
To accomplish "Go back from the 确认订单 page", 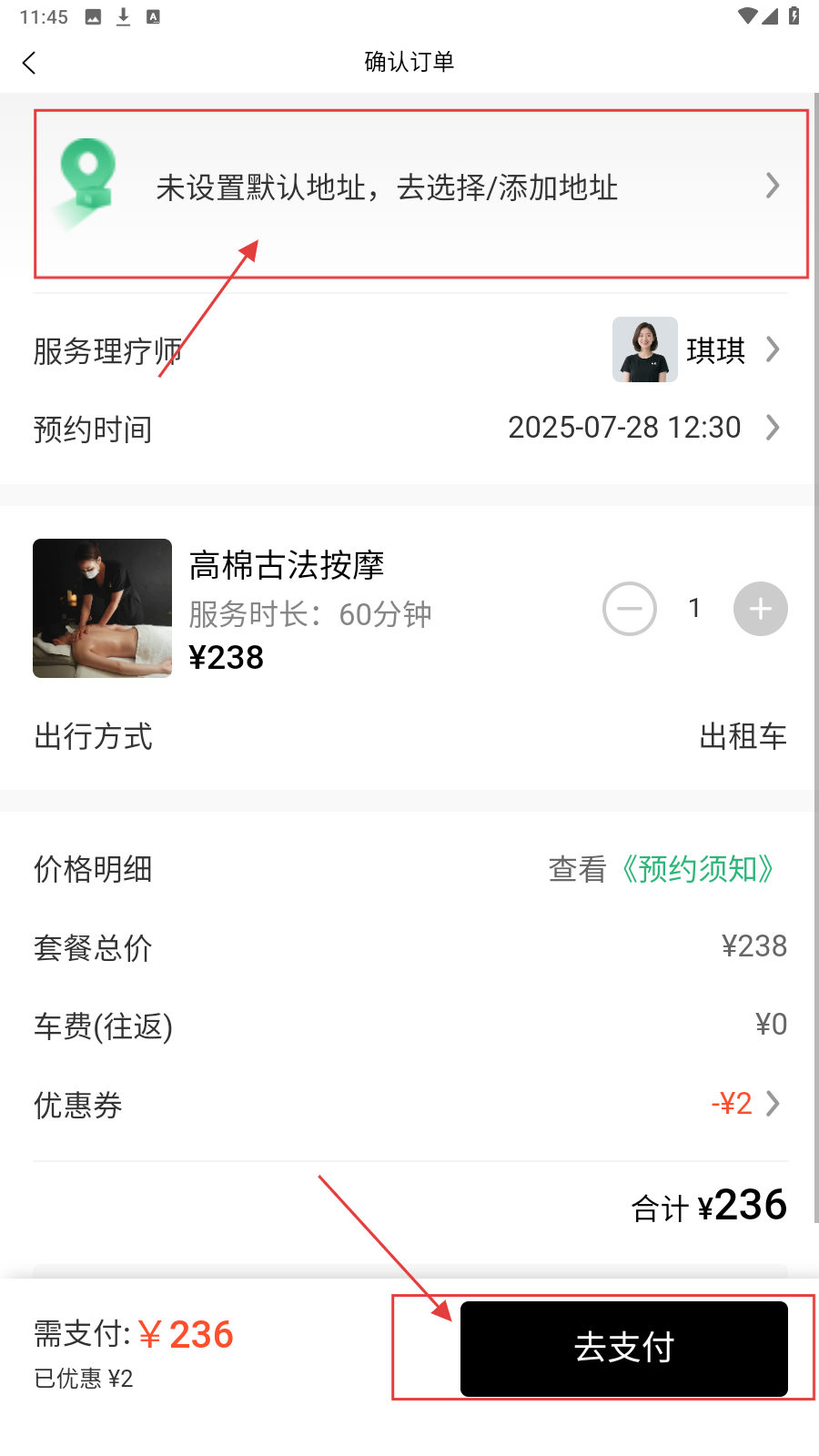I will [x=29, y=63].
